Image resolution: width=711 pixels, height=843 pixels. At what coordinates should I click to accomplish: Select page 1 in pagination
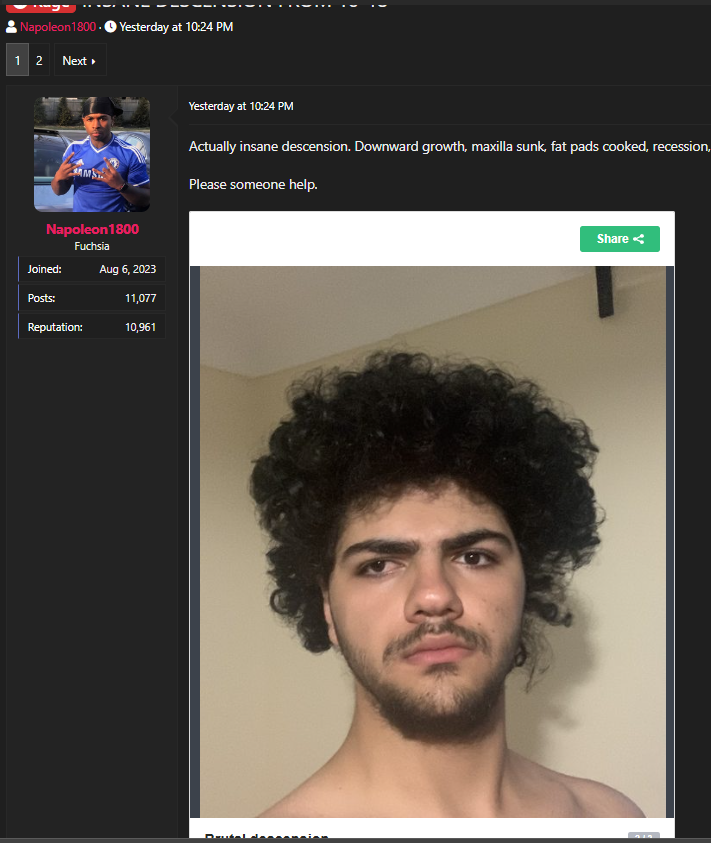[x=17, y=61]
